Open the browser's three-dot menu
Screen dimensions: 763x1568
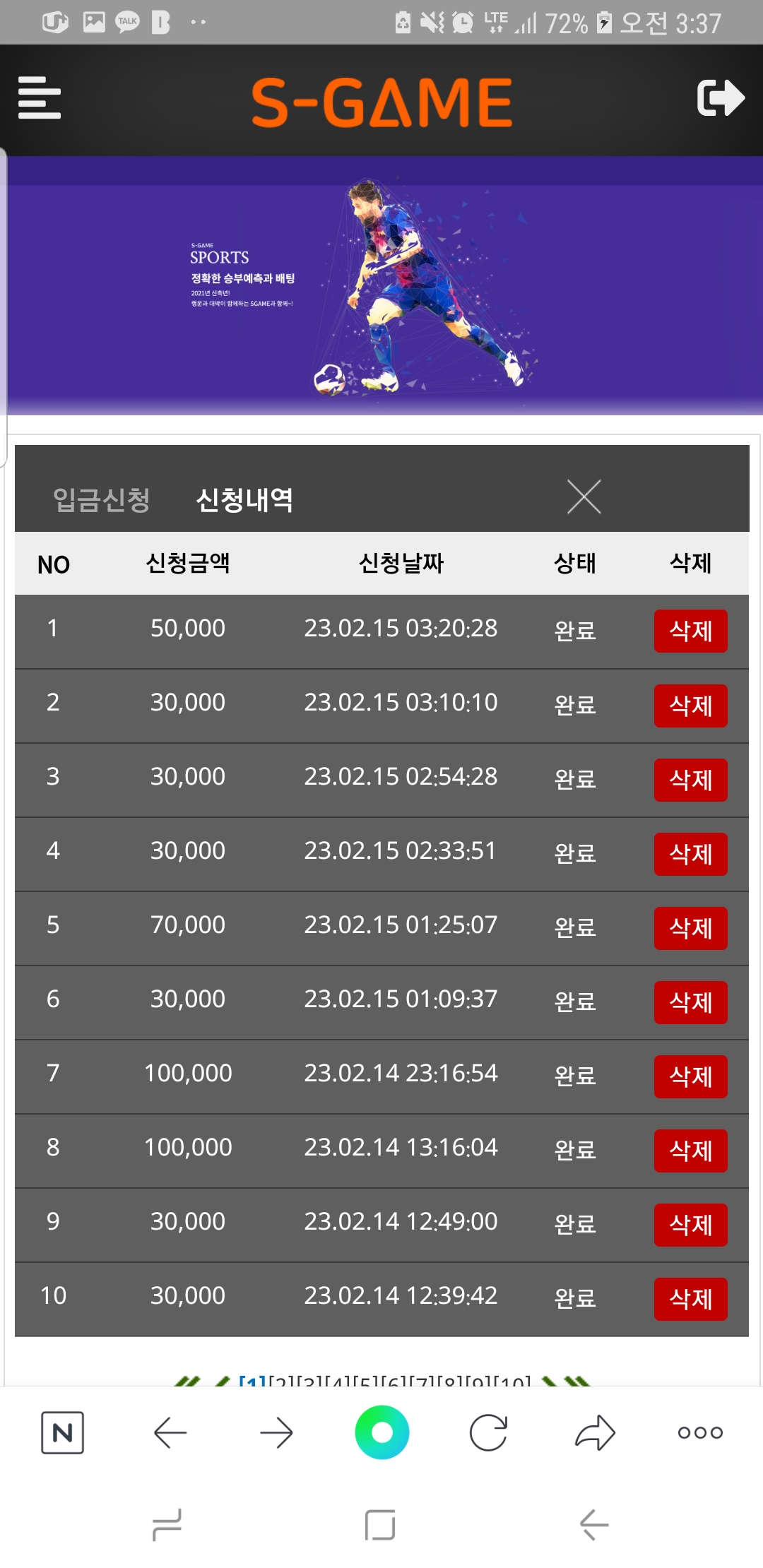tap(700, 1432)
